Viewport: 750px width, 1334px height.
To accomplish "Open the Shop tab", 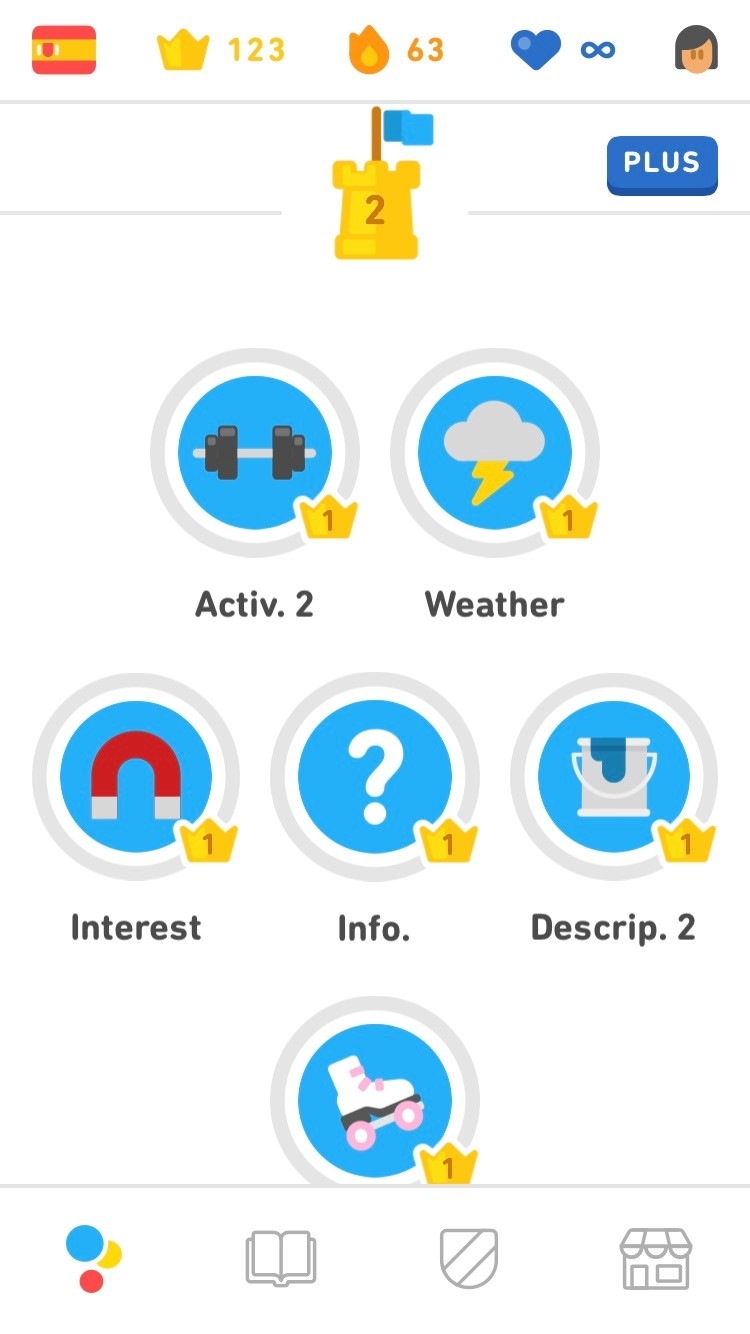I will click(656, 1258).
